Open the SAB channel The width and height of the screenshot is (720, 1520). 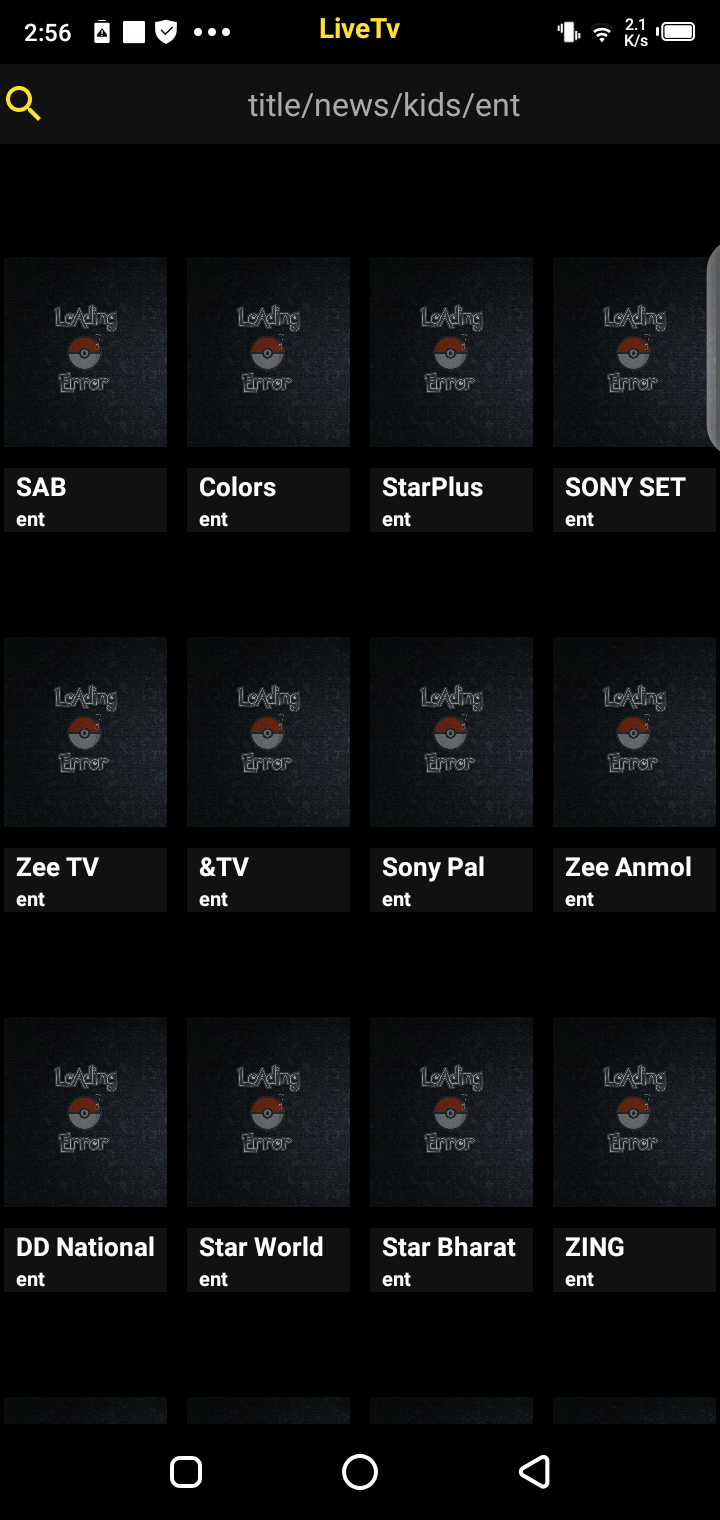click(85, 352)
